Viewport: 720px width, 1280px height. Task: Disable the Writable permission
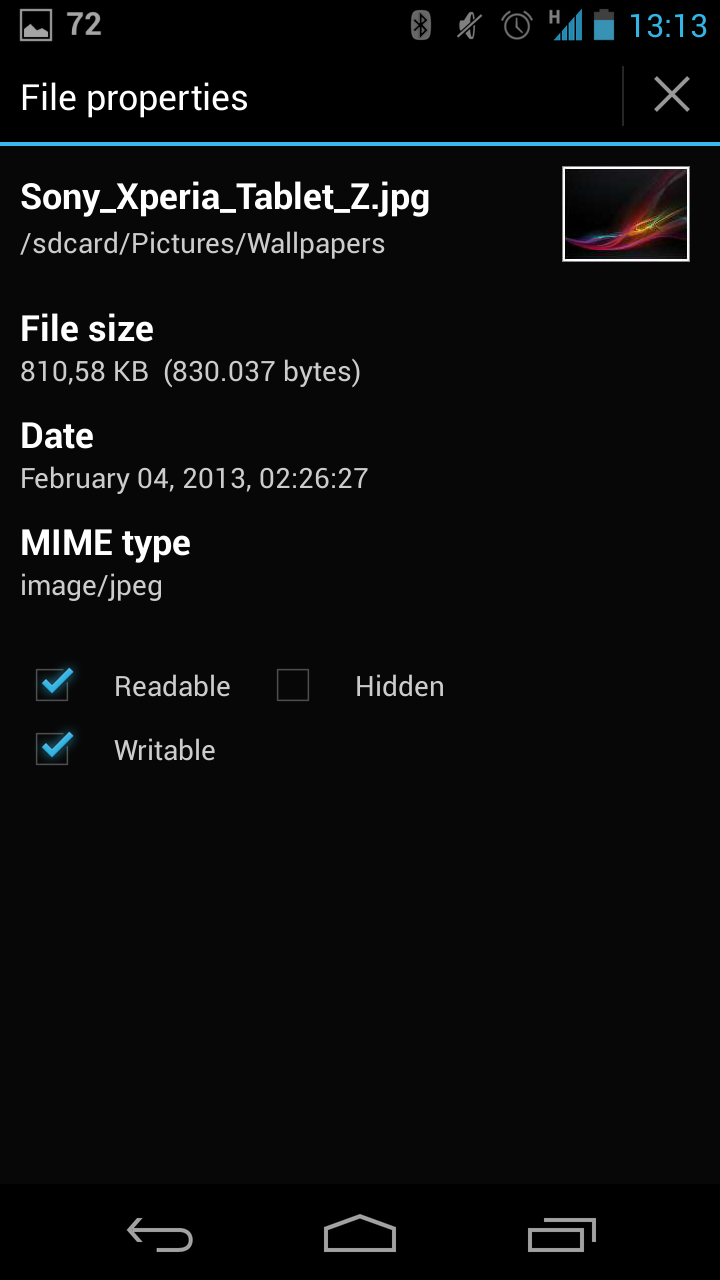click(52, 749)
